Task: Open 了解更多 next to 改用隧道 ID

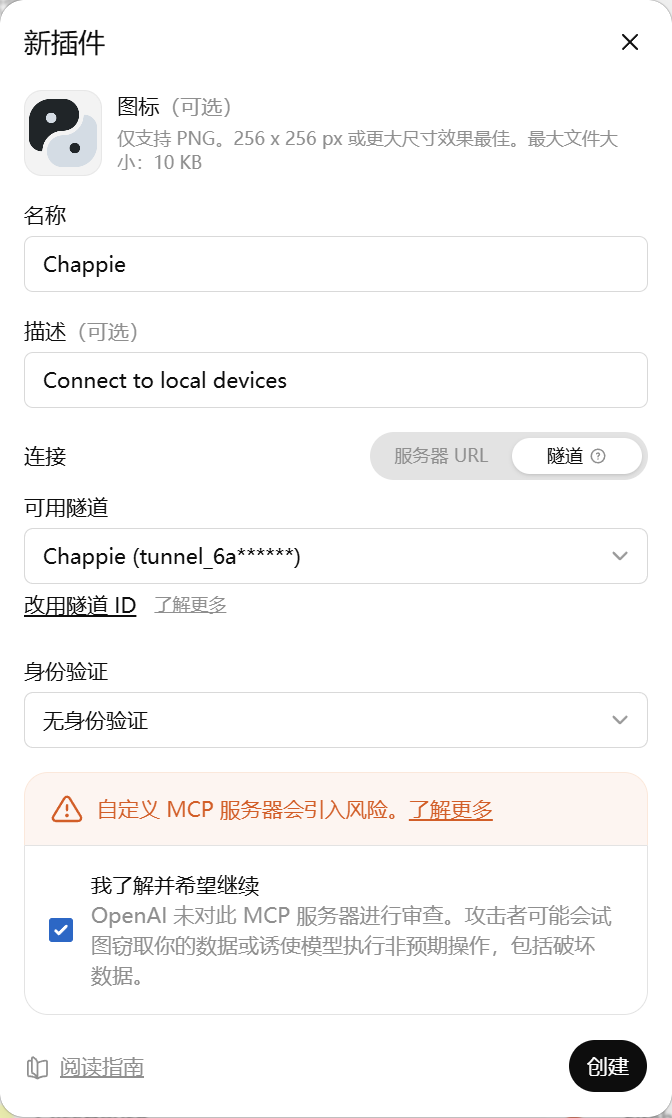Action: (190, 605)
